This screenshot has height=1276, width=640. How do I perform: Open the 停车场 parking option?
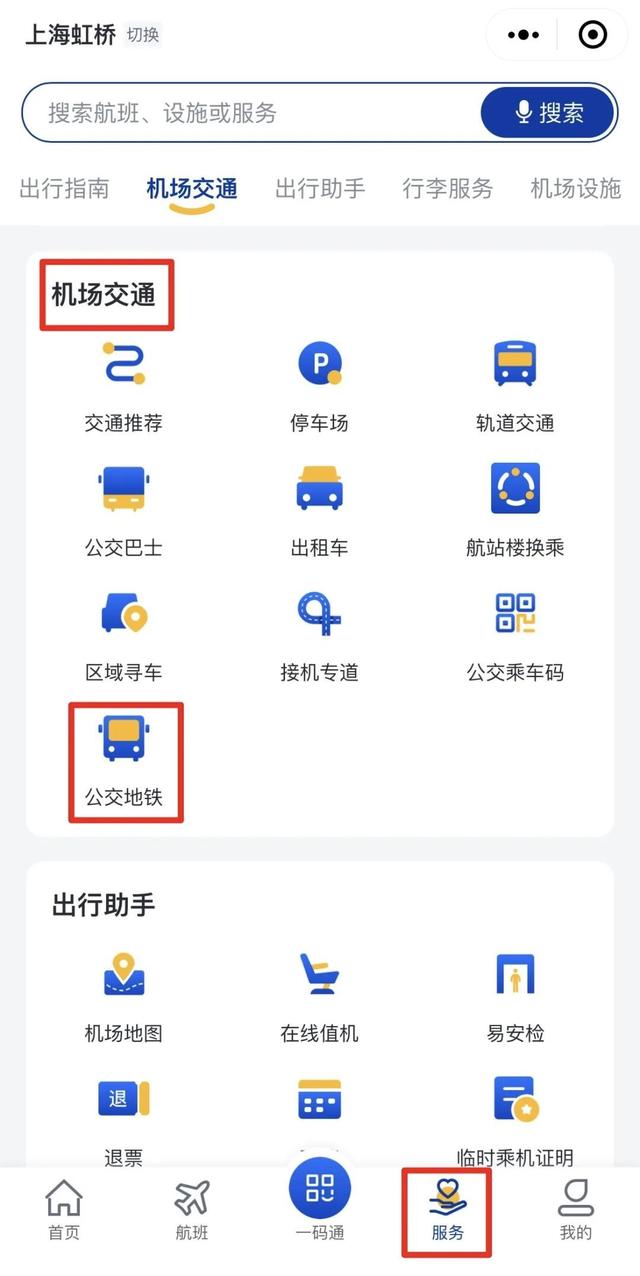pyautogui.click(x=320, y=386)
